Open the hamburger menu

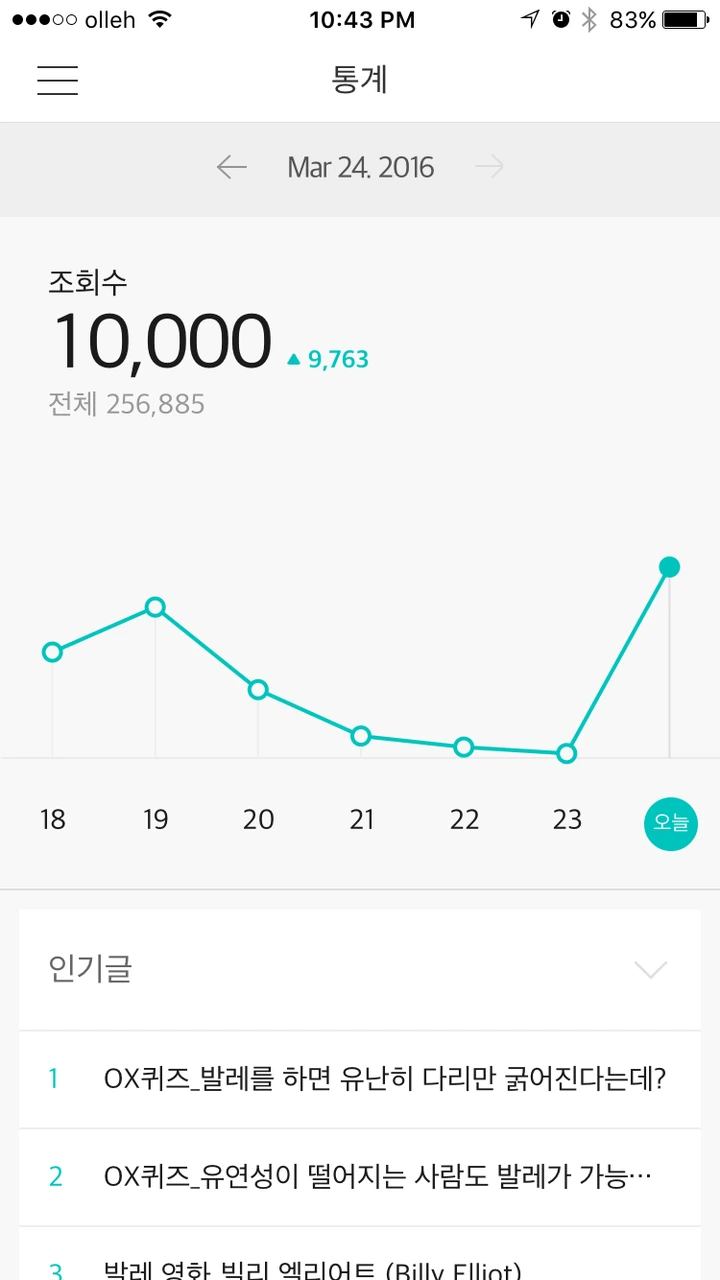(57, 80)
